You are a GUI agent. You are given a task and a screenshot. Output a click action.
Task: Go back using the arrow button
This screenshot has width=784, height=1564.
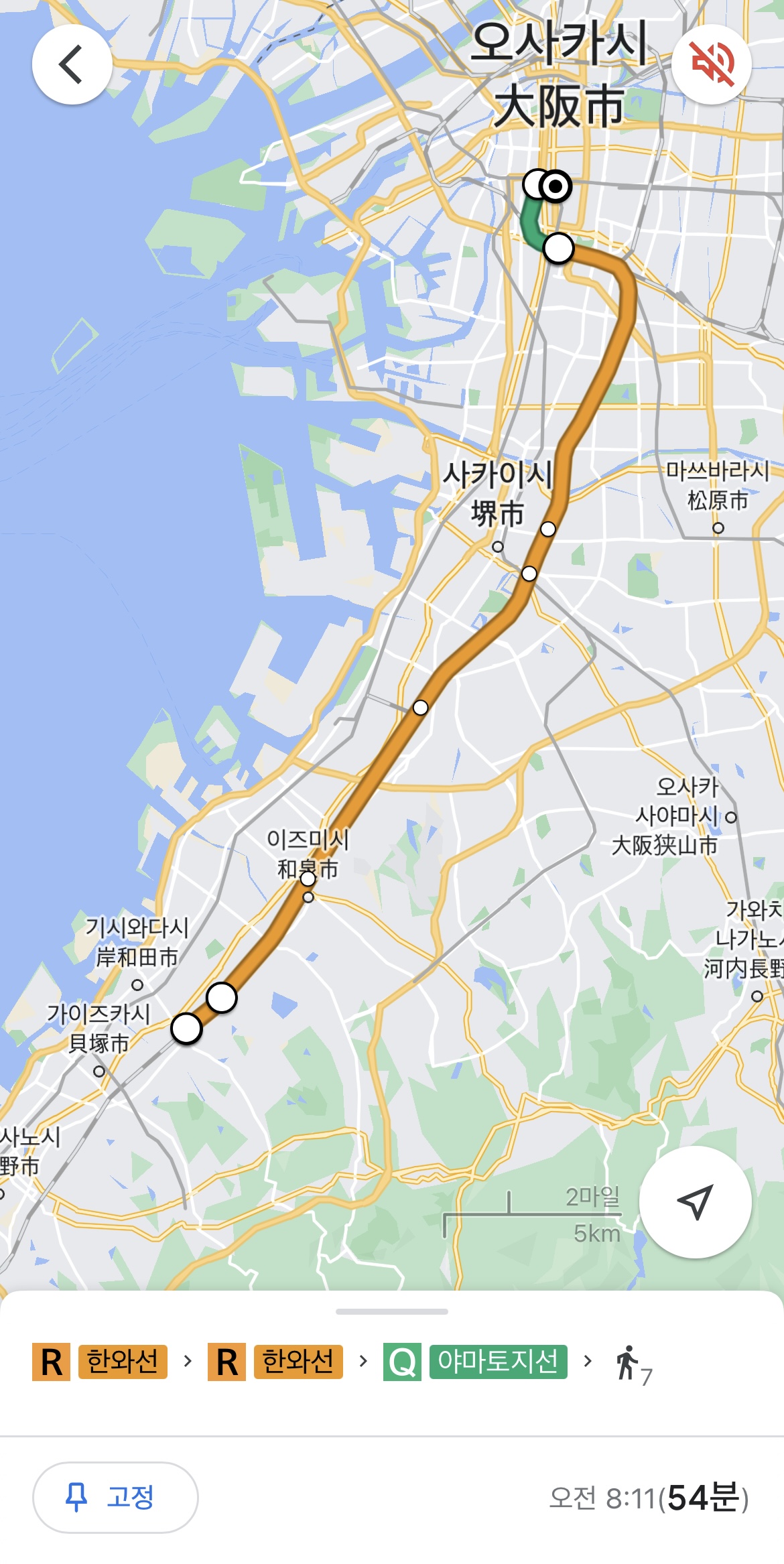[72, 65]
